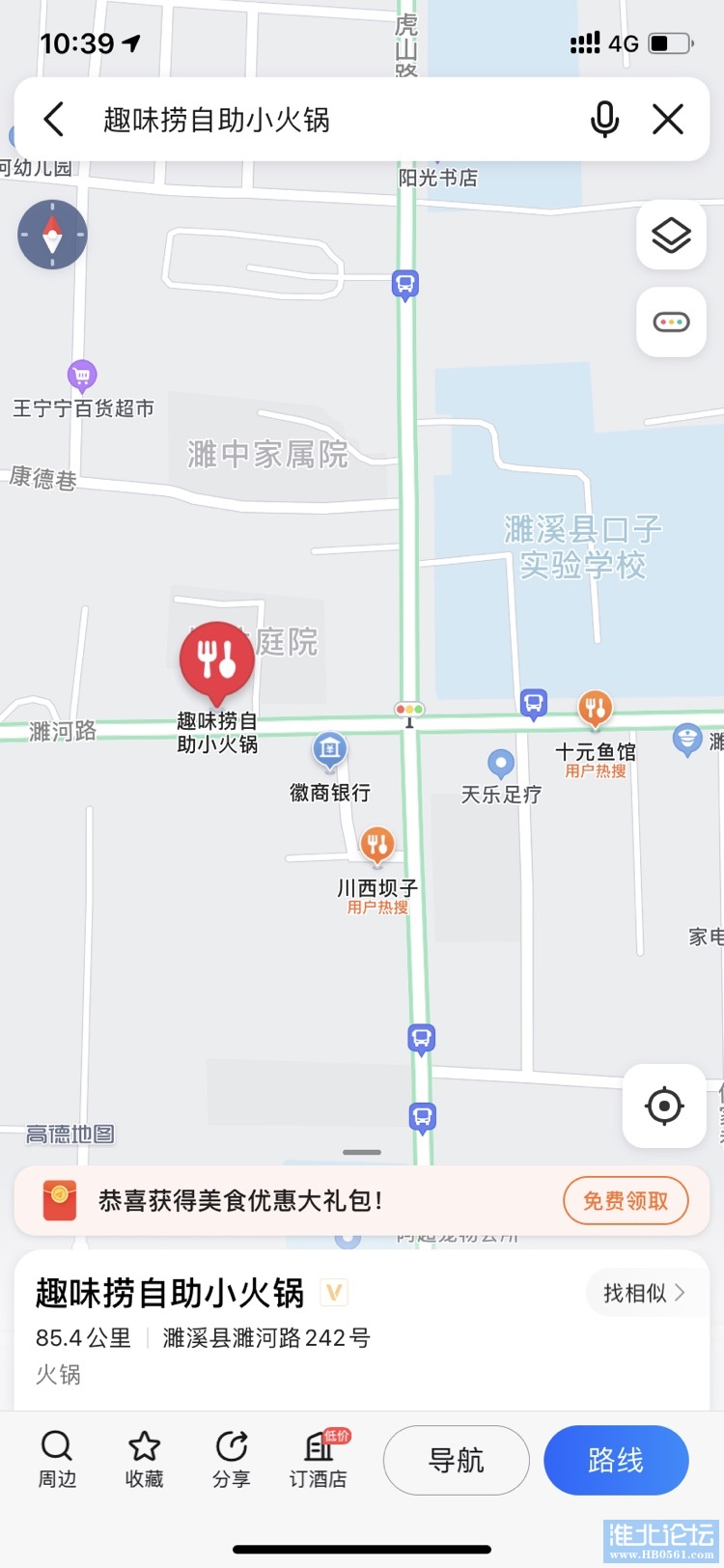Select the 川西坝子 restaurant marker
This screenshot has height=1568, width=724.
[x=377, y=847]
